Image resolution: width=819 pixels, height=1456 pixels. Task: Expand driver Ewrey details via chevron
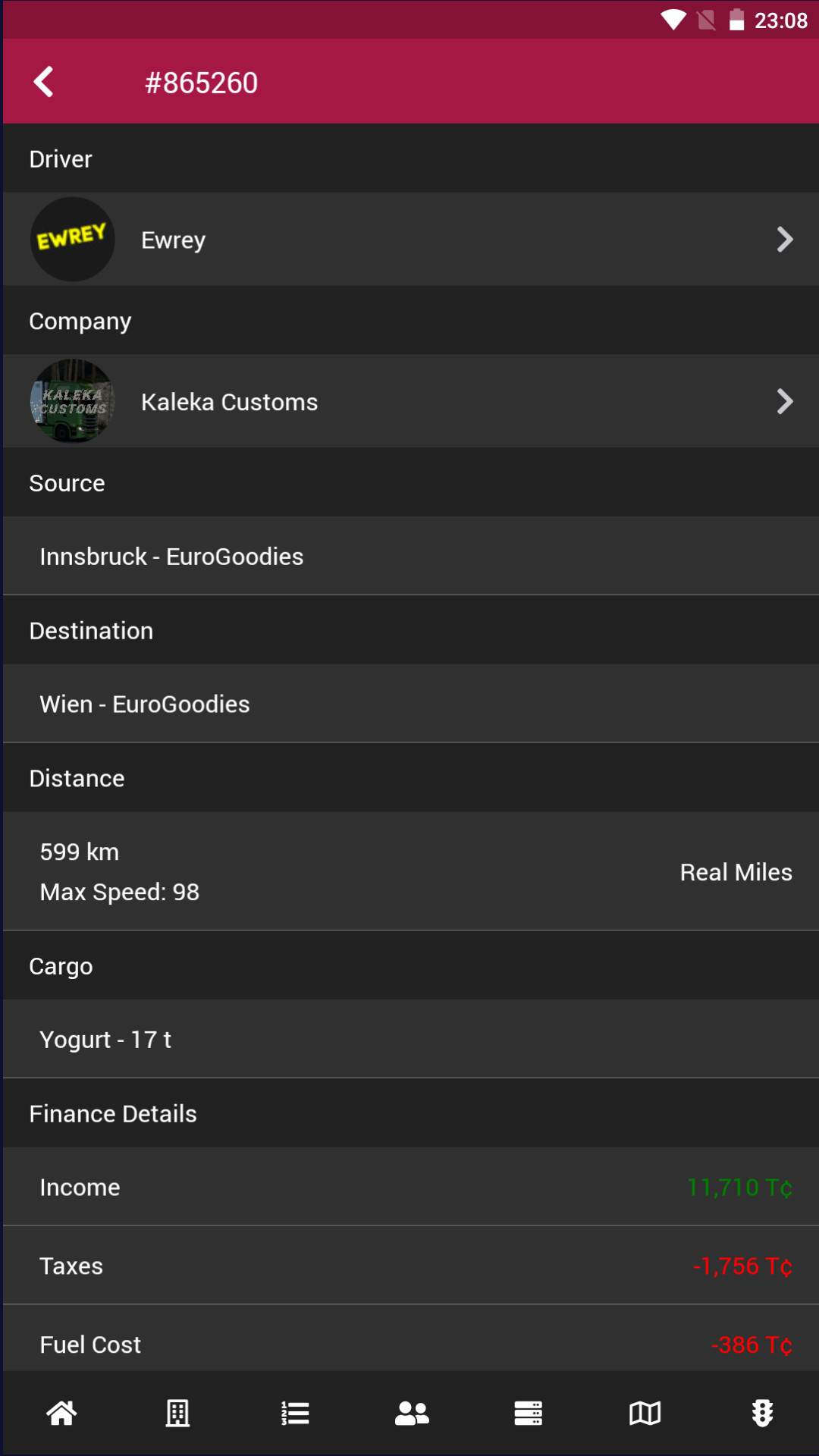[785, 239]
